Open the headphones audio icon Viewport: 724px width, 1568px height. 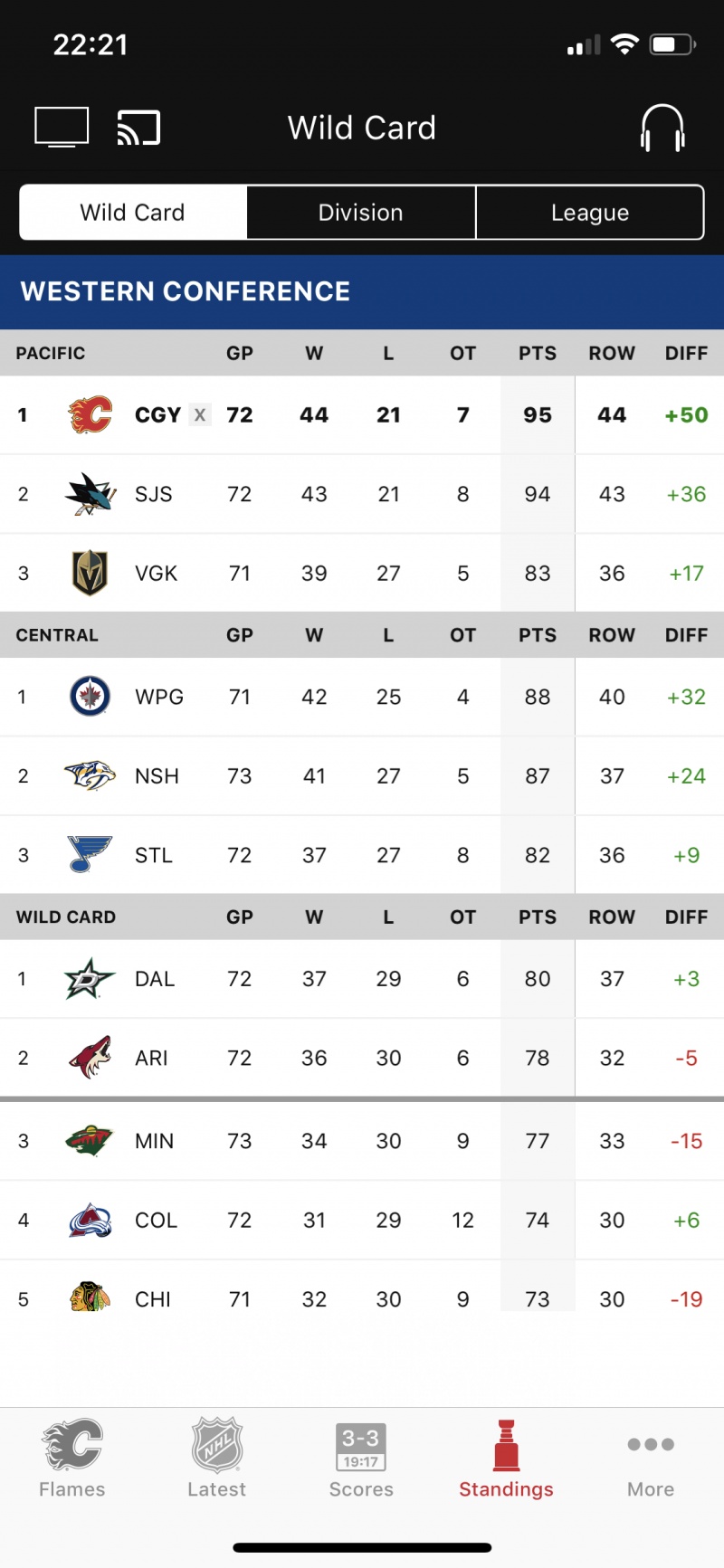[x=662, y=128]
